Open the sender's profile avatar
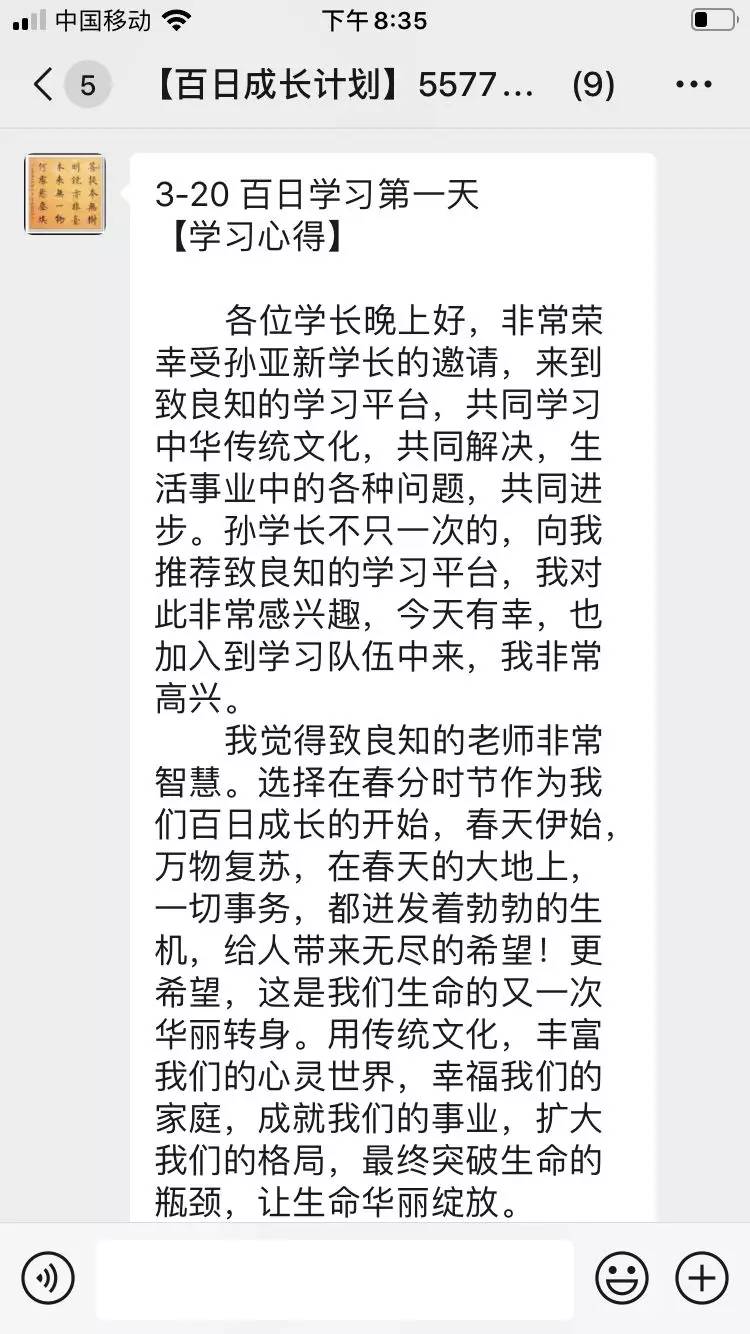The height and width of the screenshot is (1334, 750). point(65,194)
